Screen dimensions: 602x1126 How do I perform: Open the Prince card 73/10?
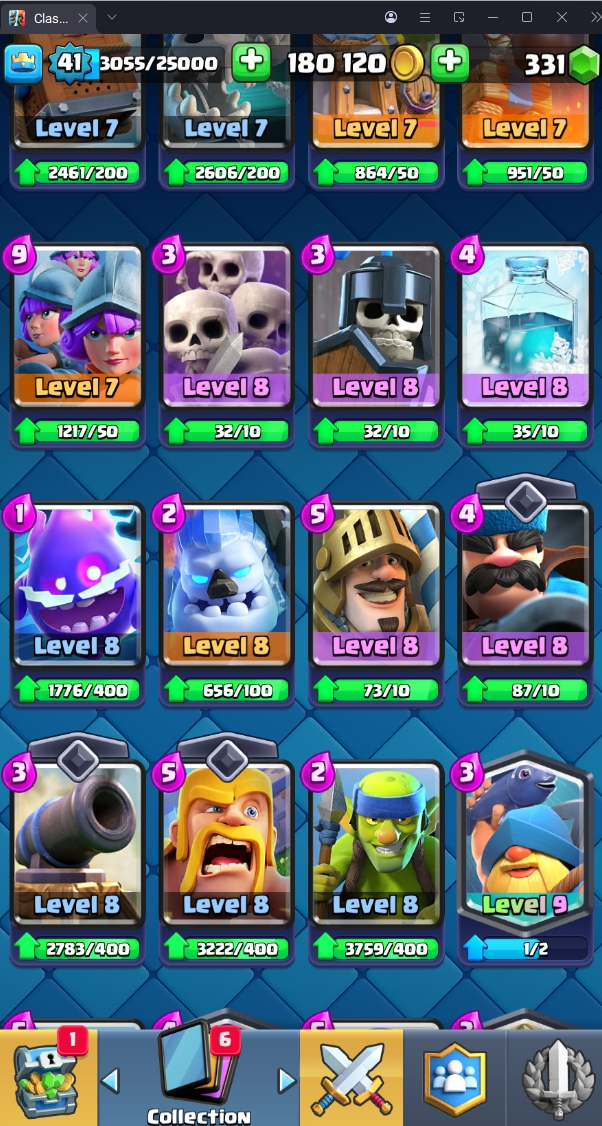click(376, 590)
